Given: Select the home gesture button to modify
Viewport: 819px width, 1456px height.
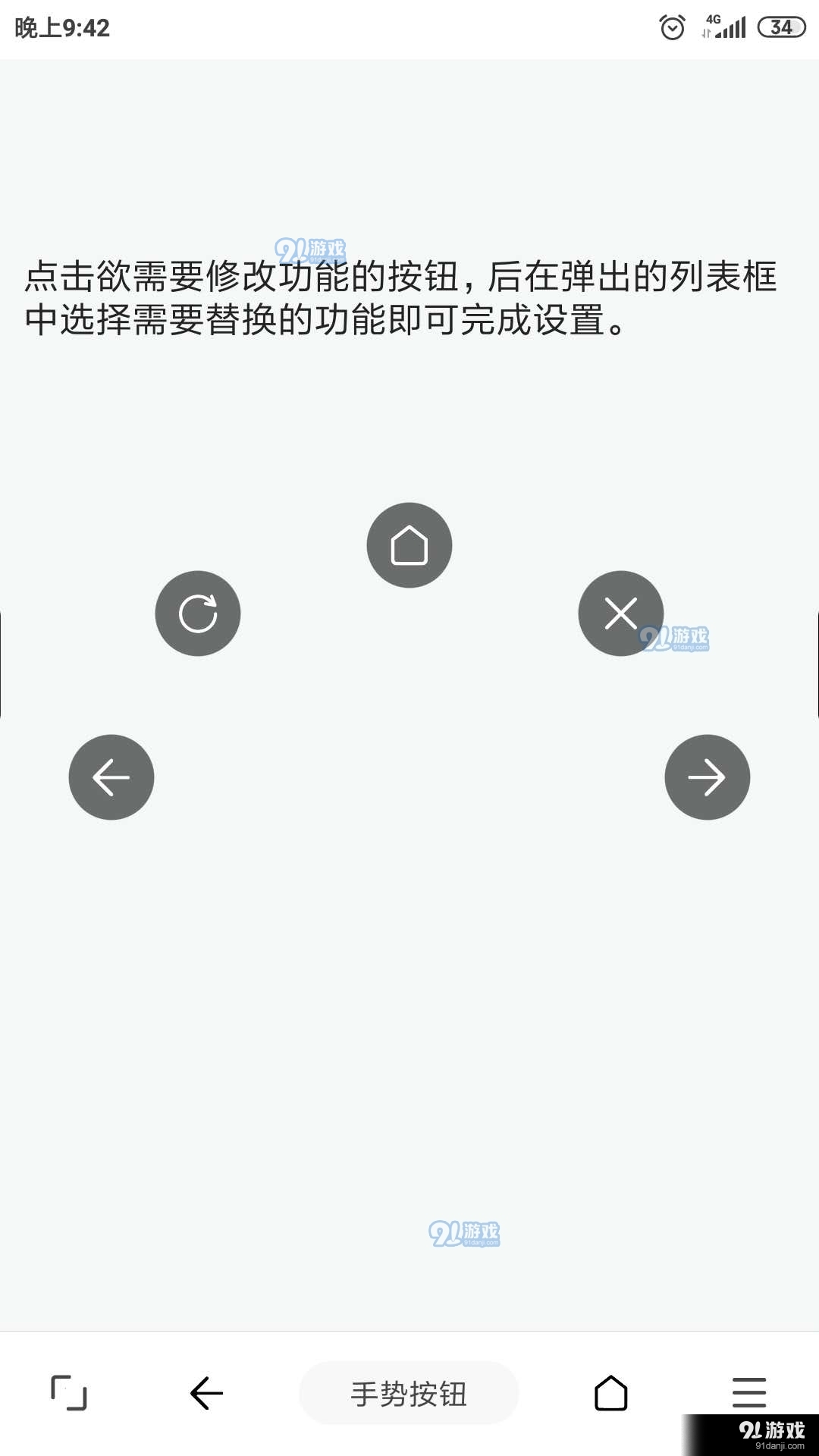Looking at the screenshot, I should [409, 544].
